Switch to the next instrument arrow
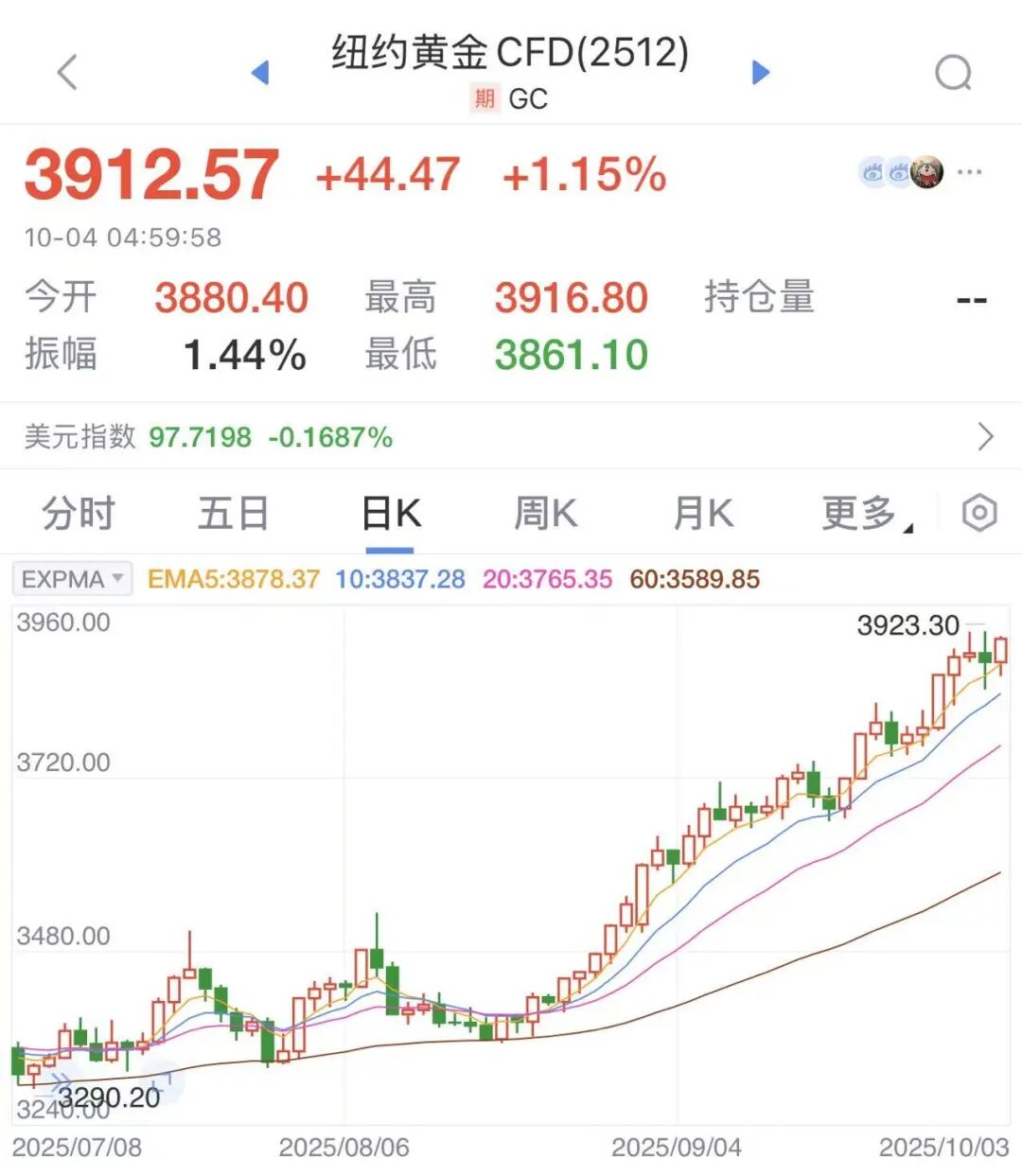 coord(761,73)
